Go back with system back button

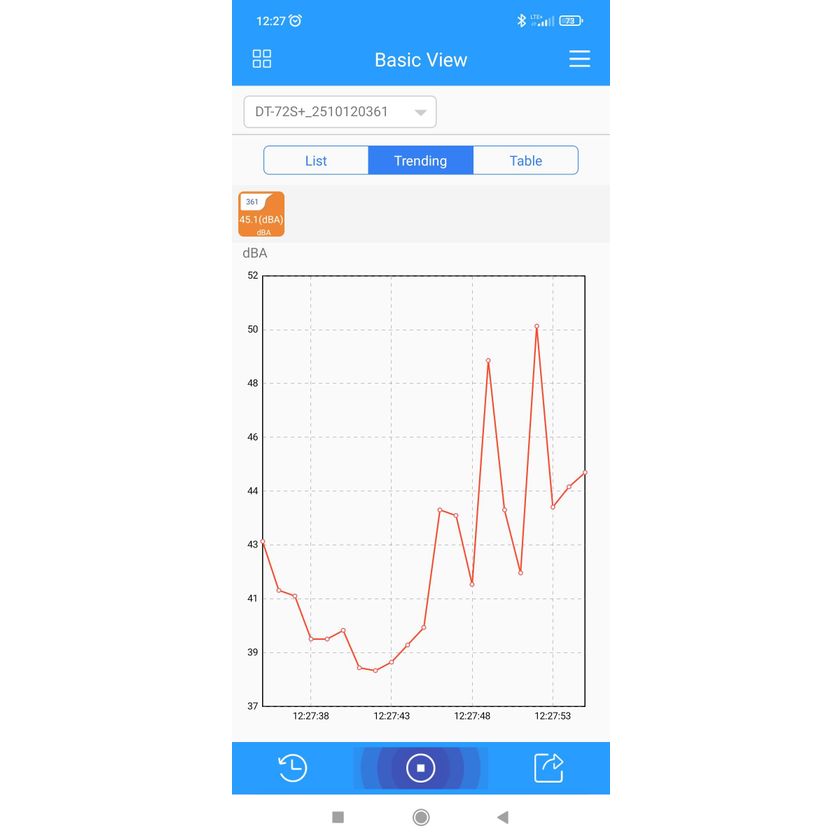click(502, 817)
